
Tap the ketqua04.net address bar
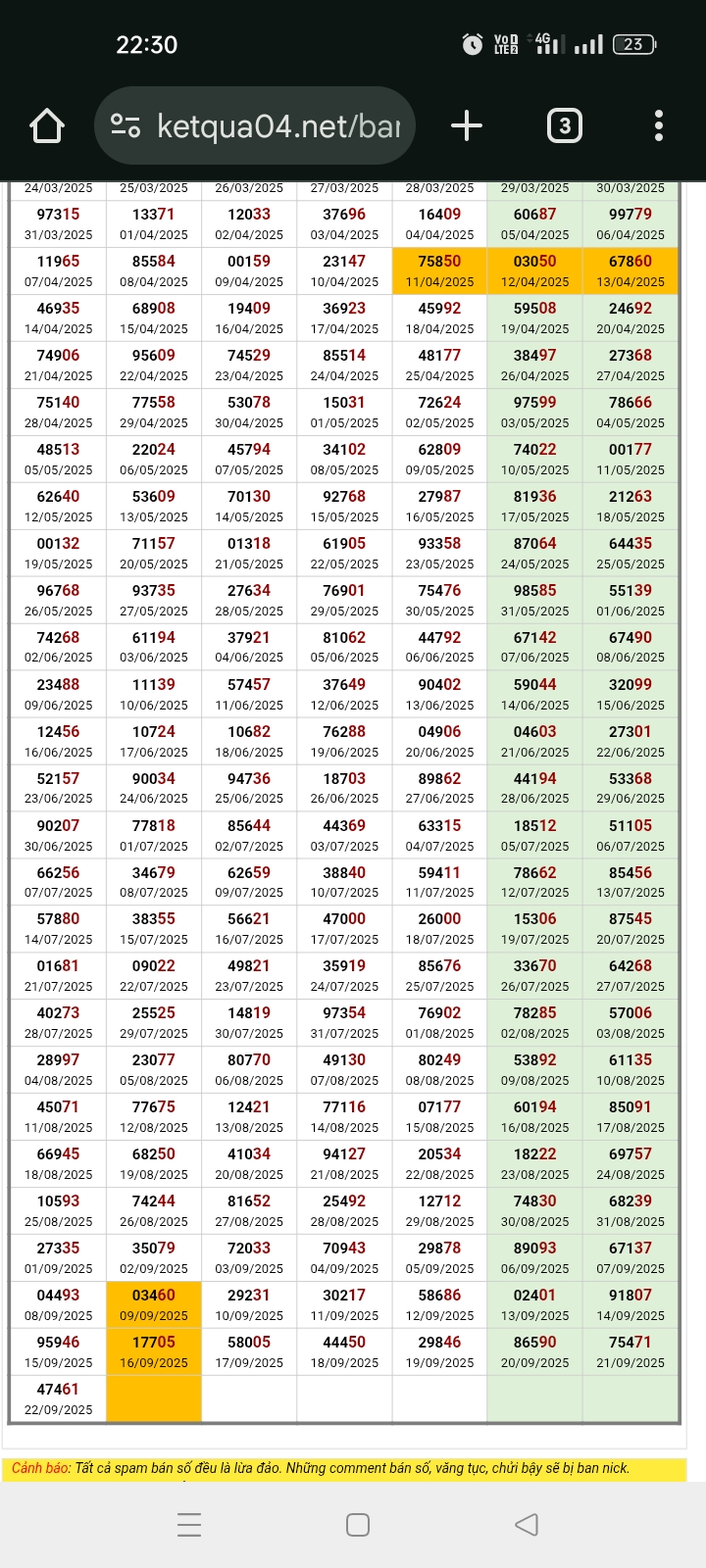point(277,126)
